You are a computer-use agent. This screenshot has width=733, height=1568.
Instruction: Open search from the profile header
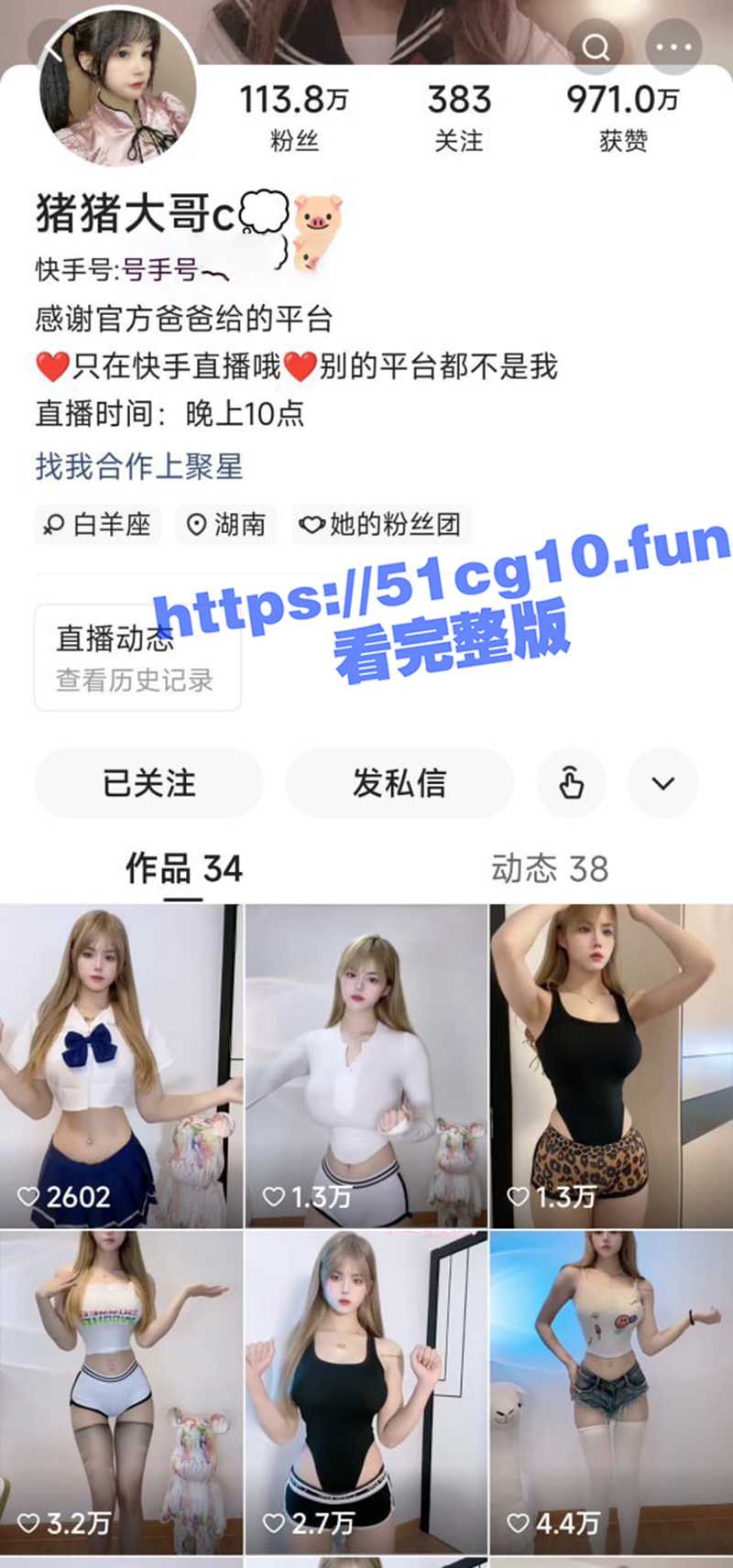click(596, 46)
